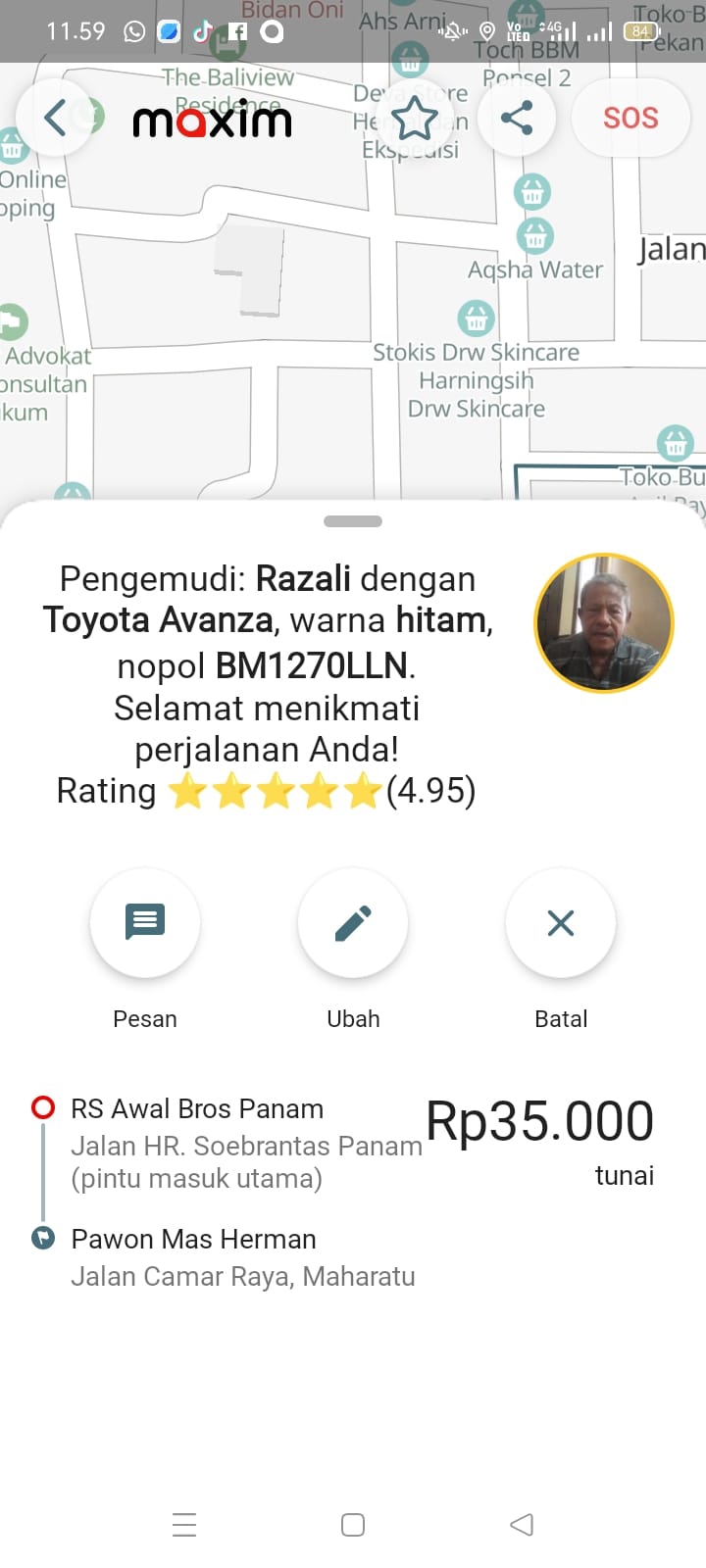Screen dimensions: 706x1568
Task: Edit the order with Ubah
Action: (x=353, y=923)
